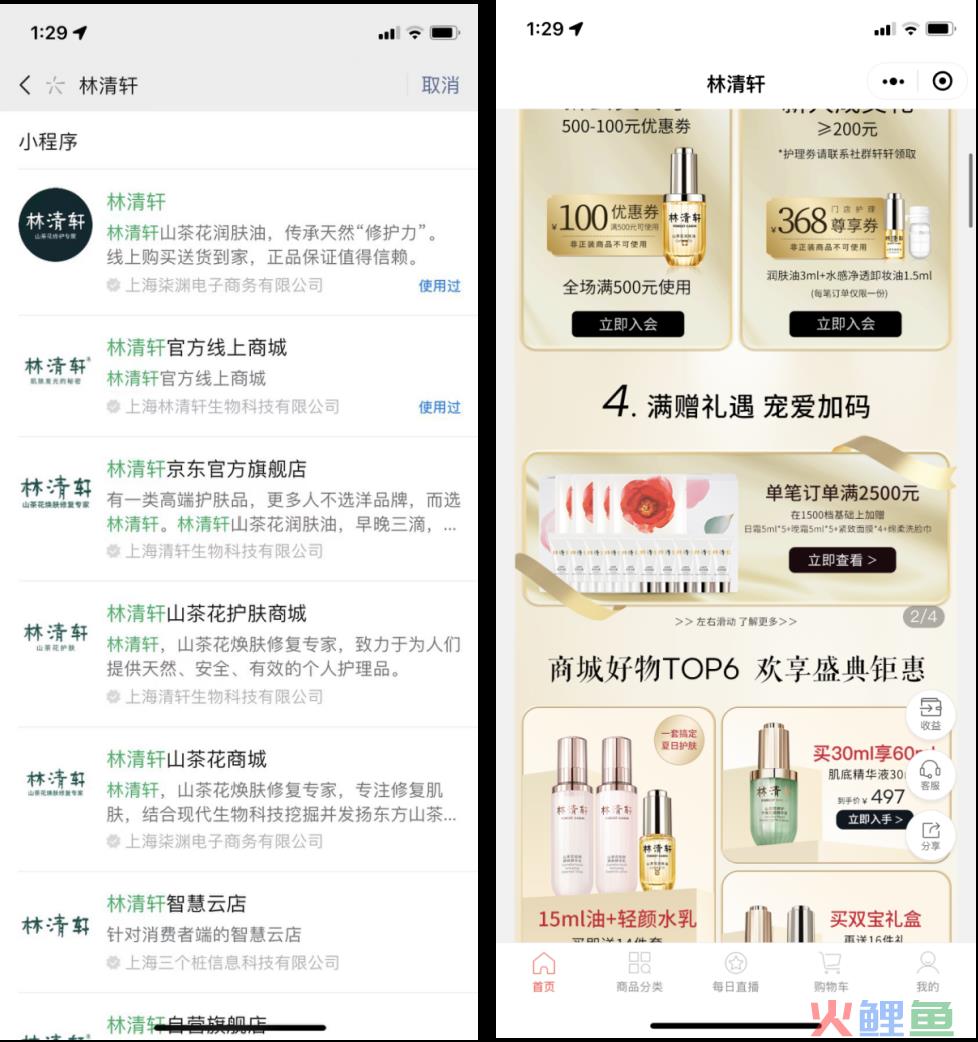Go back from the 林清轩 search
Viewport: 978px width, 1042px height.
click(x=26, y=85)
